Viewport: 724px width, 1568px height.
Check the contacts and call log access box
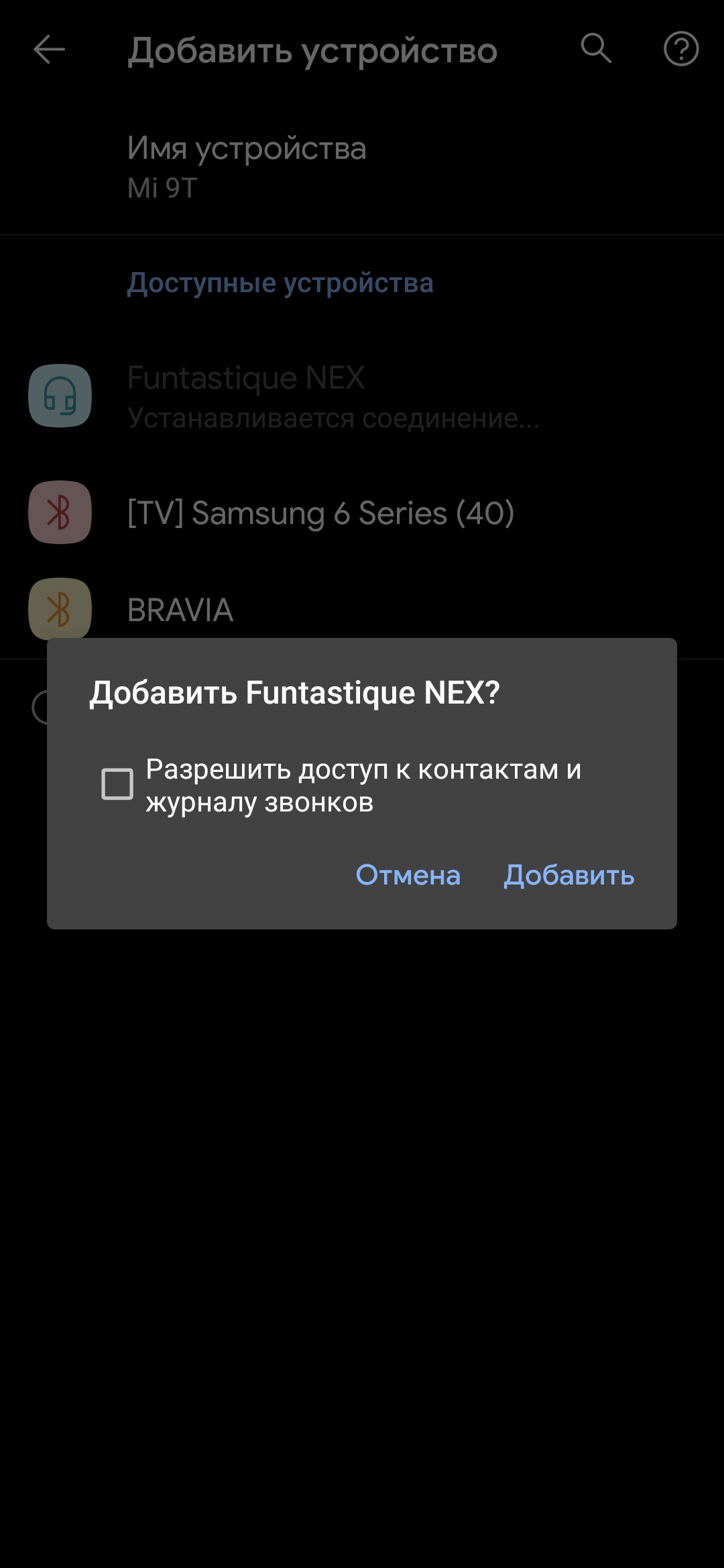pyautogui.click(x=117, y=784)
